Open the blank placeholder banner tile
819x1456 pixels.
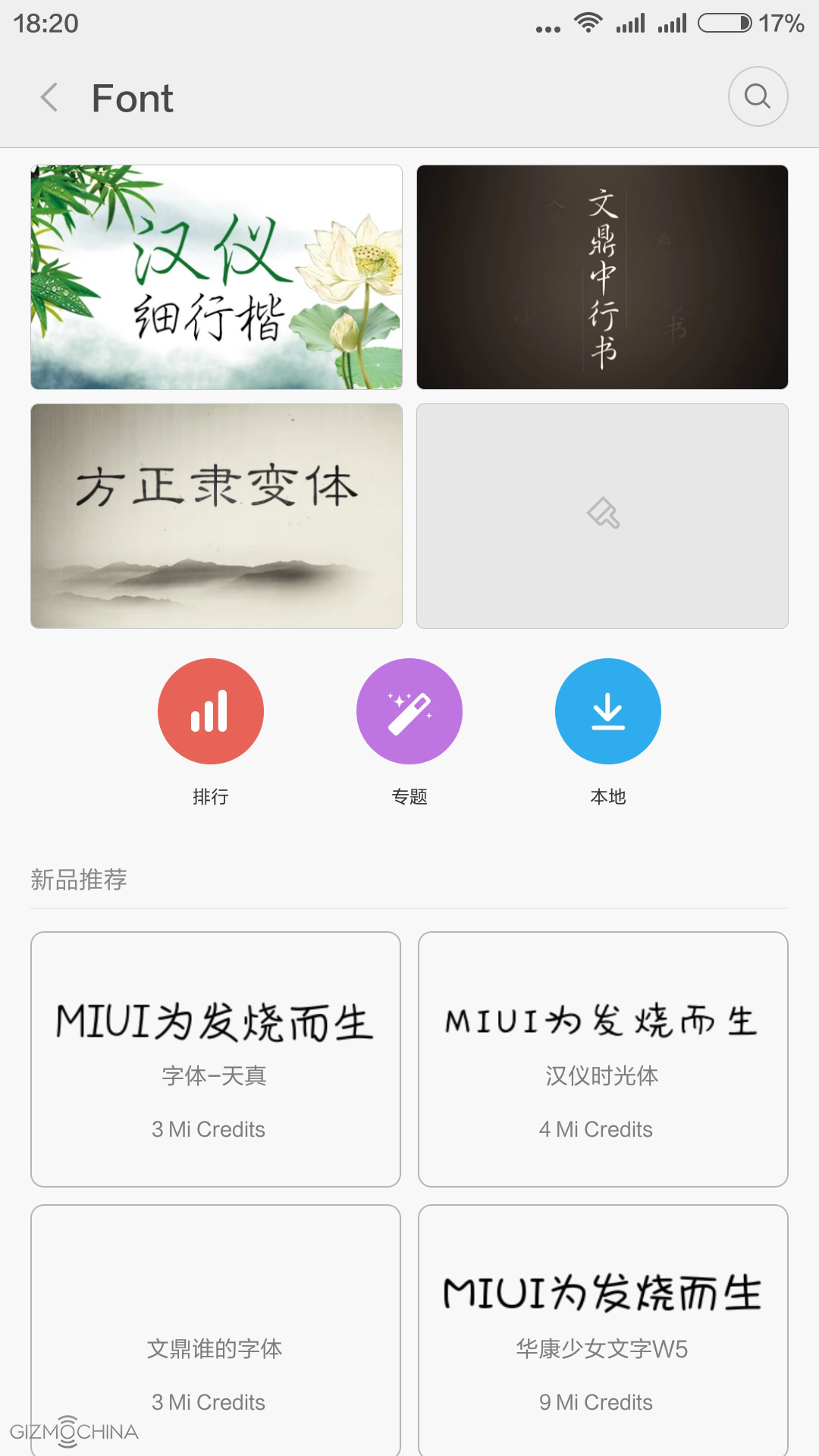point(602,516)
